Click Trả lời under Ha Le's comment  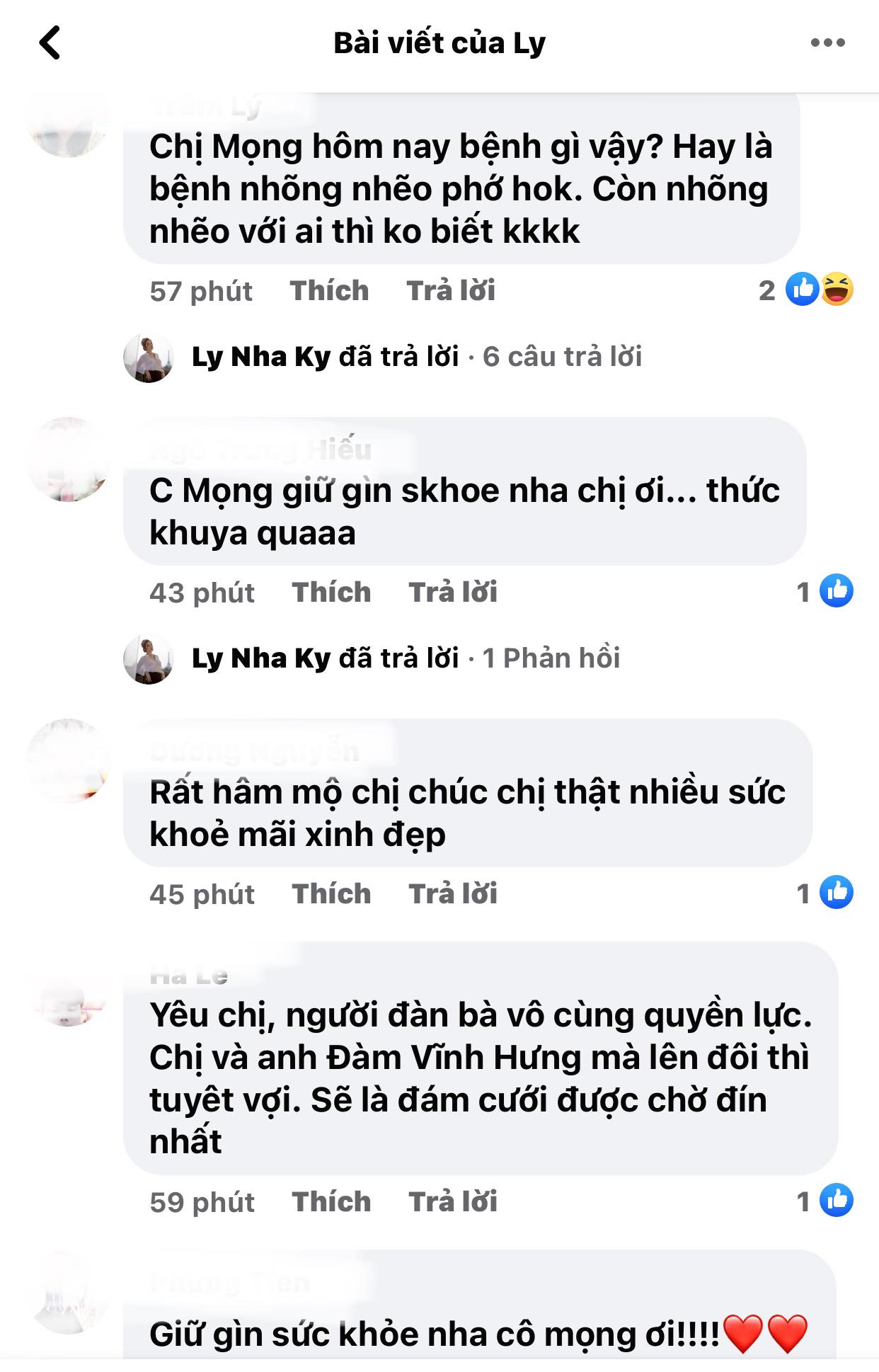pyautogui.click(x=453, y=1201)
